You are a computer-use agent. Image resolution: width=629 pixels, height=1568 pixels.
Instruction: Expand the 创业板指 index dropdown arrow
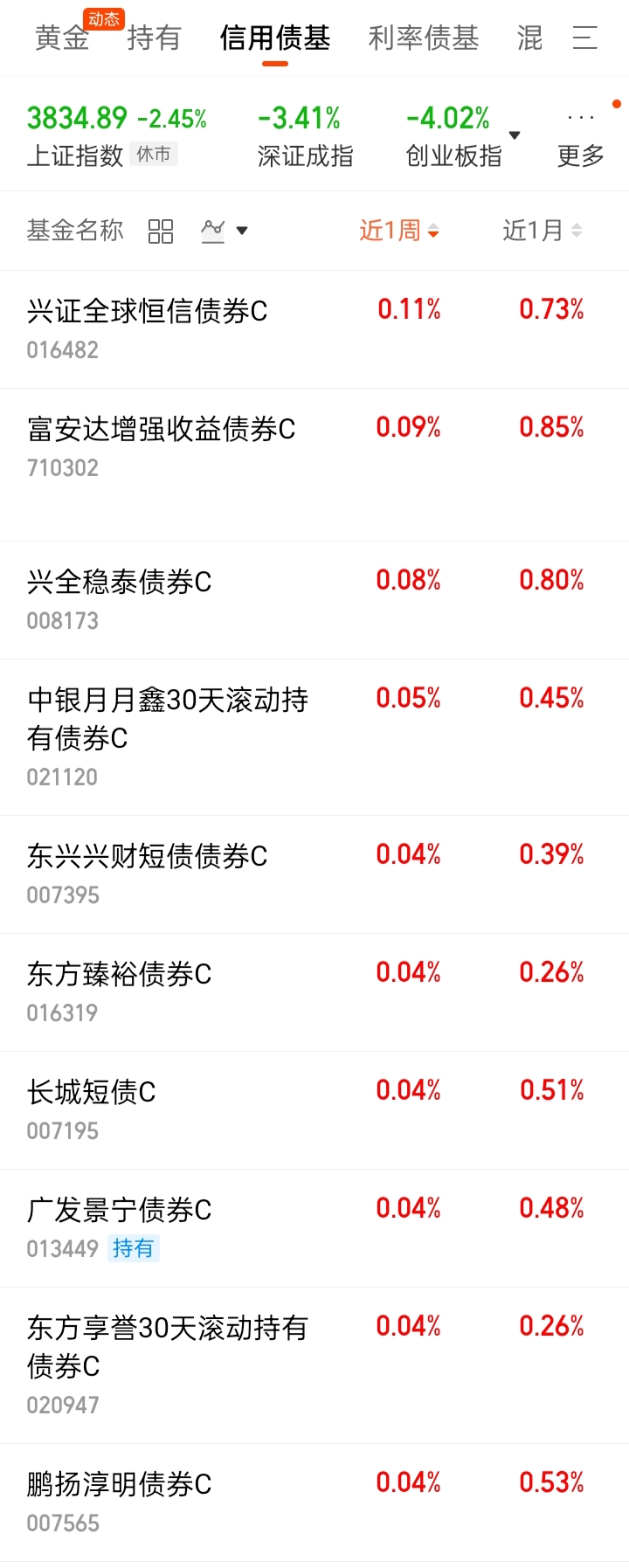click(x=515, y=135)
